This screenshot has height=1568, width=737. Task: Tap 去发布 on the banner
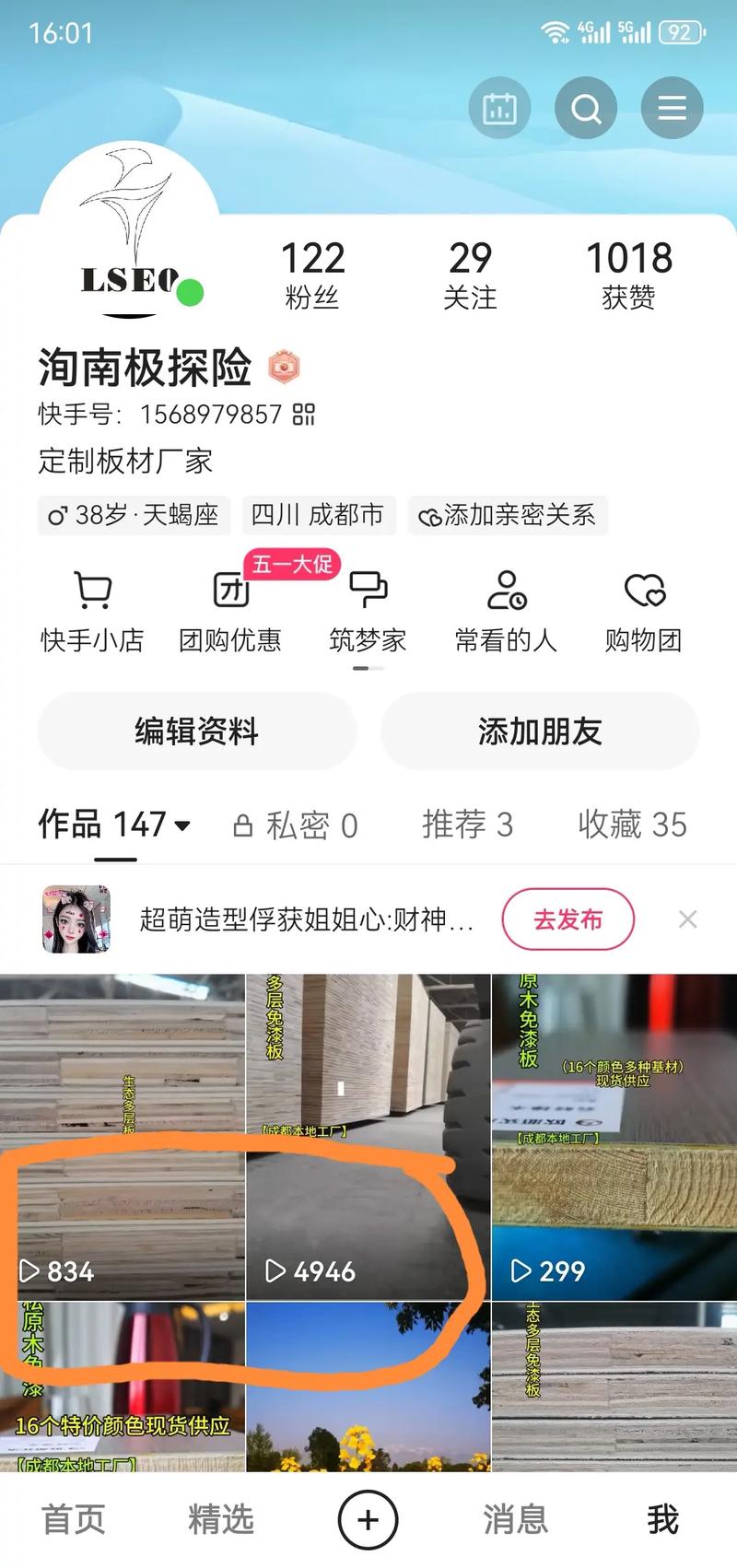[x=567, y=919]
